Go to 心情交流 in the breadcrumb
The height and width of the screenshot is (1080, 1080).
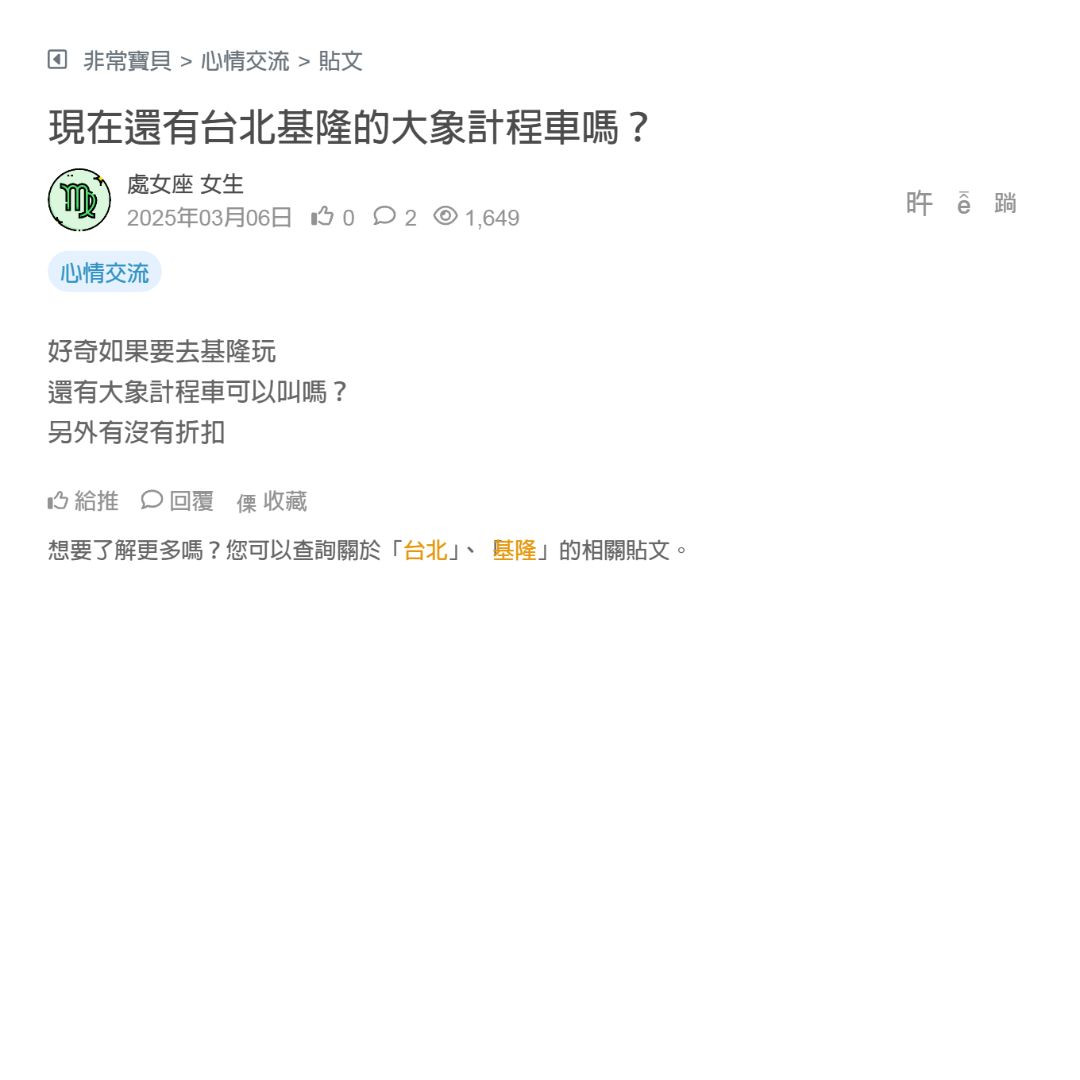(x=245, y=61)
